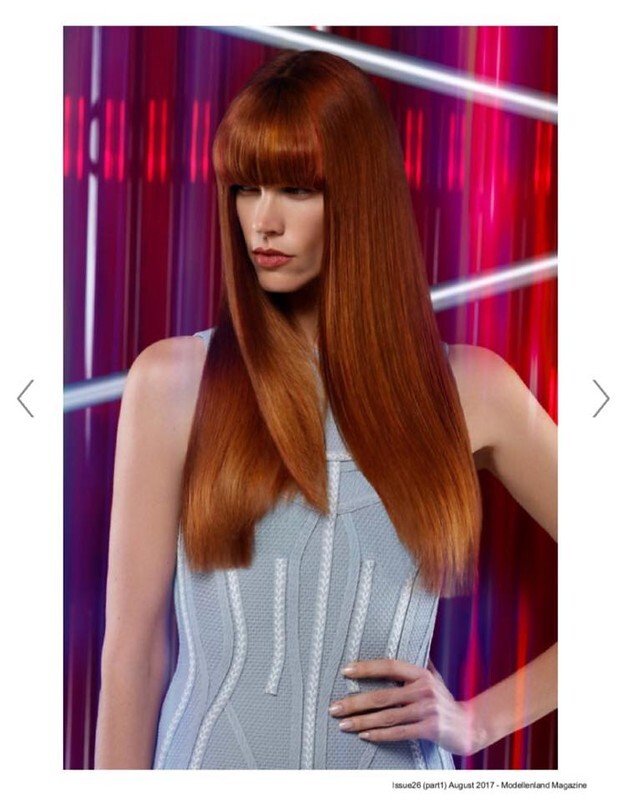The width and height of the screenshot is (621, 800).
Task: Advance to the next magazine page
Action: (599, 398)
